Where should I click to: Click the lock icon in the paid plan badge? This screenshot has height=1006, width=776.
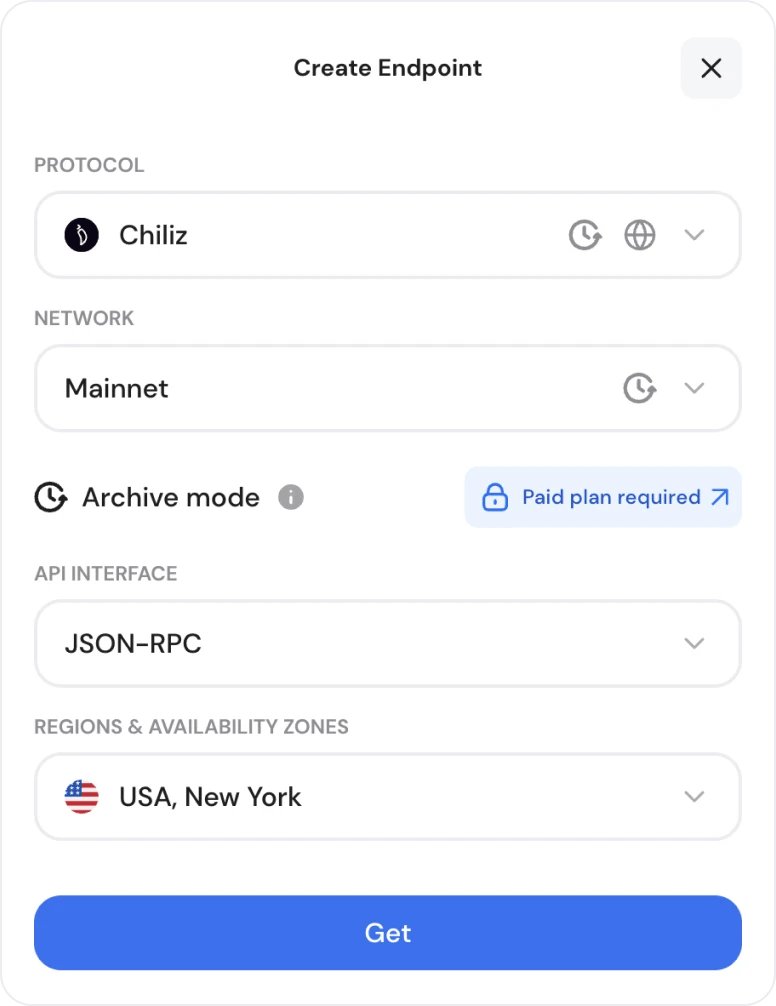tap(496, 497)
